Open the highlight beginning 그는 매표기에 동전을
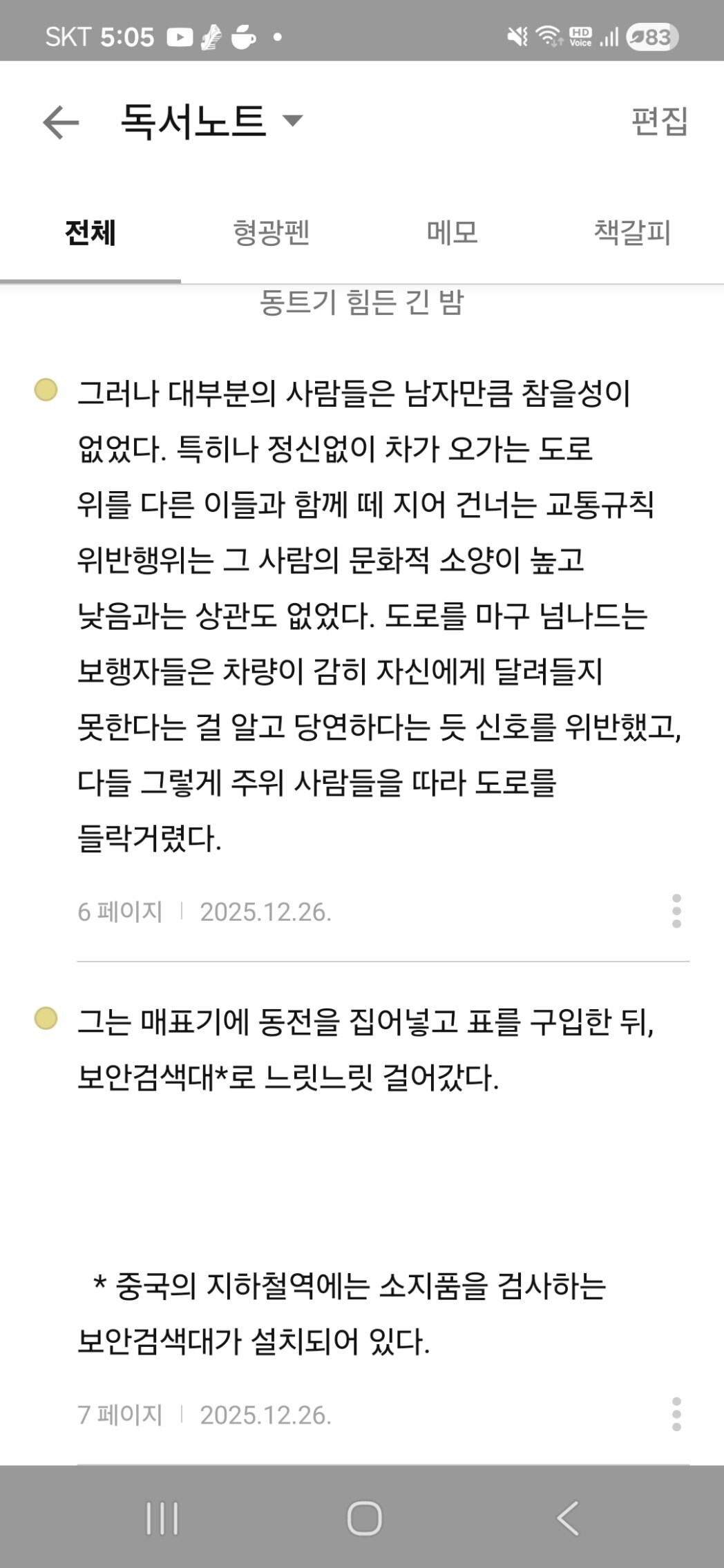The width and height of the screenshot is (724, 1568). [366, 1049]
